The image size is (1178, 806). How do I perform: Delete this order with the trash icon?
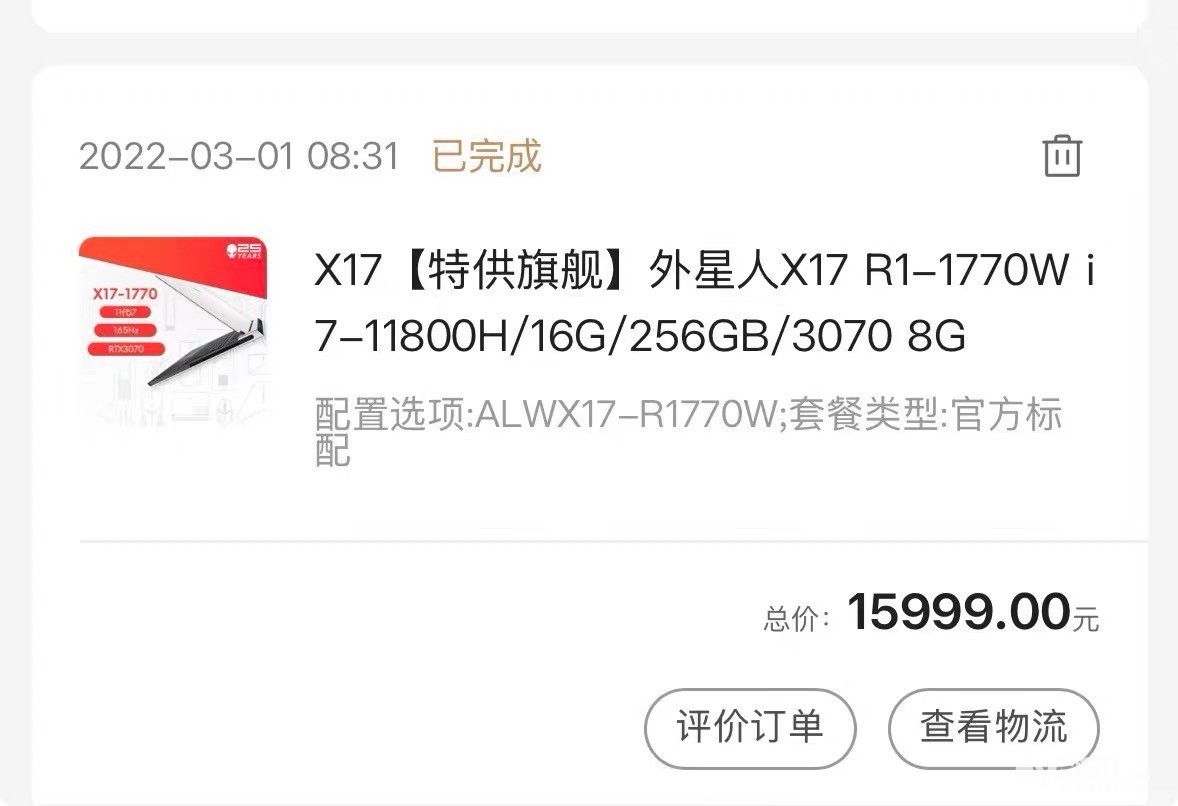pyautogui.click(x=1062, y=156)
